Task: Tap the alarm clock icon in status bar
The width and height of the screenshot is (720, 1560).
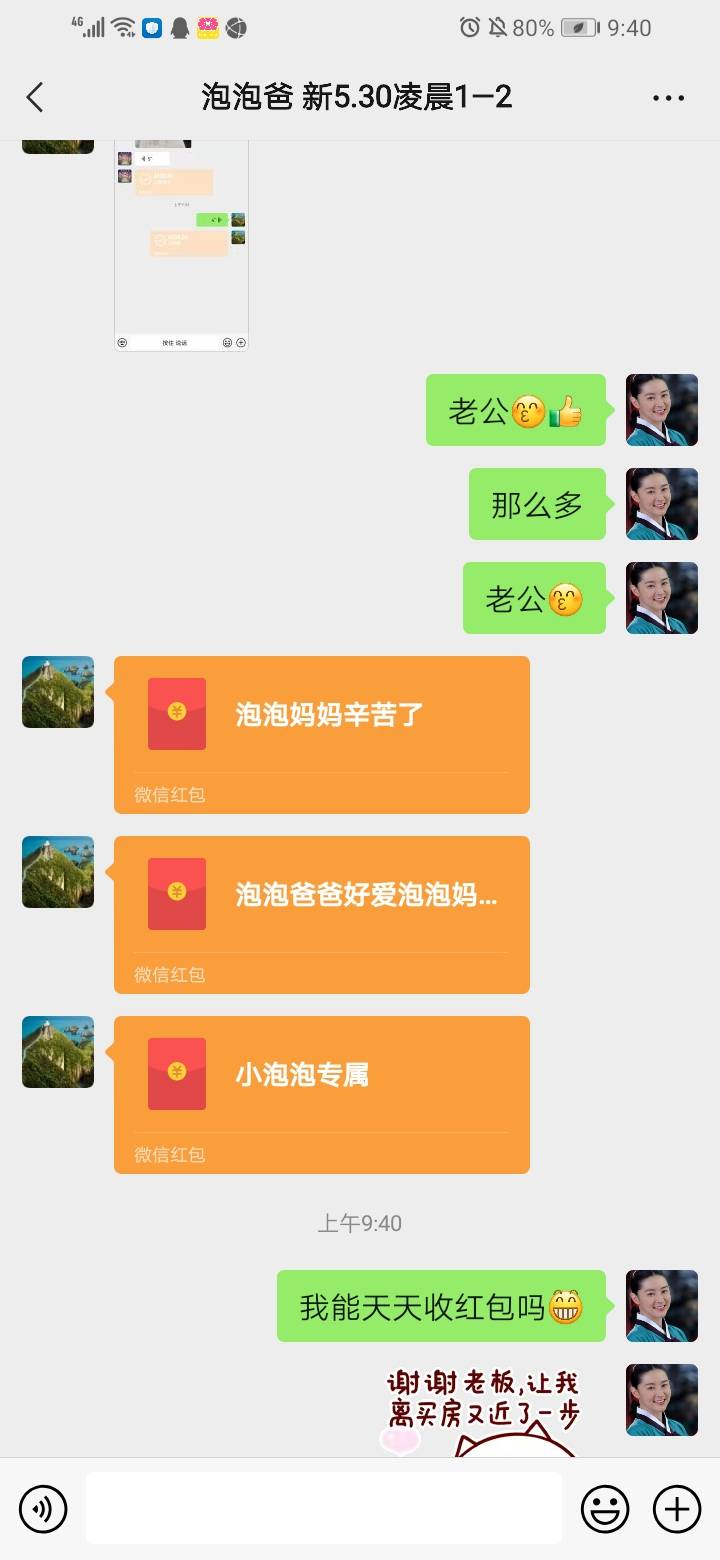Action: 470,28
